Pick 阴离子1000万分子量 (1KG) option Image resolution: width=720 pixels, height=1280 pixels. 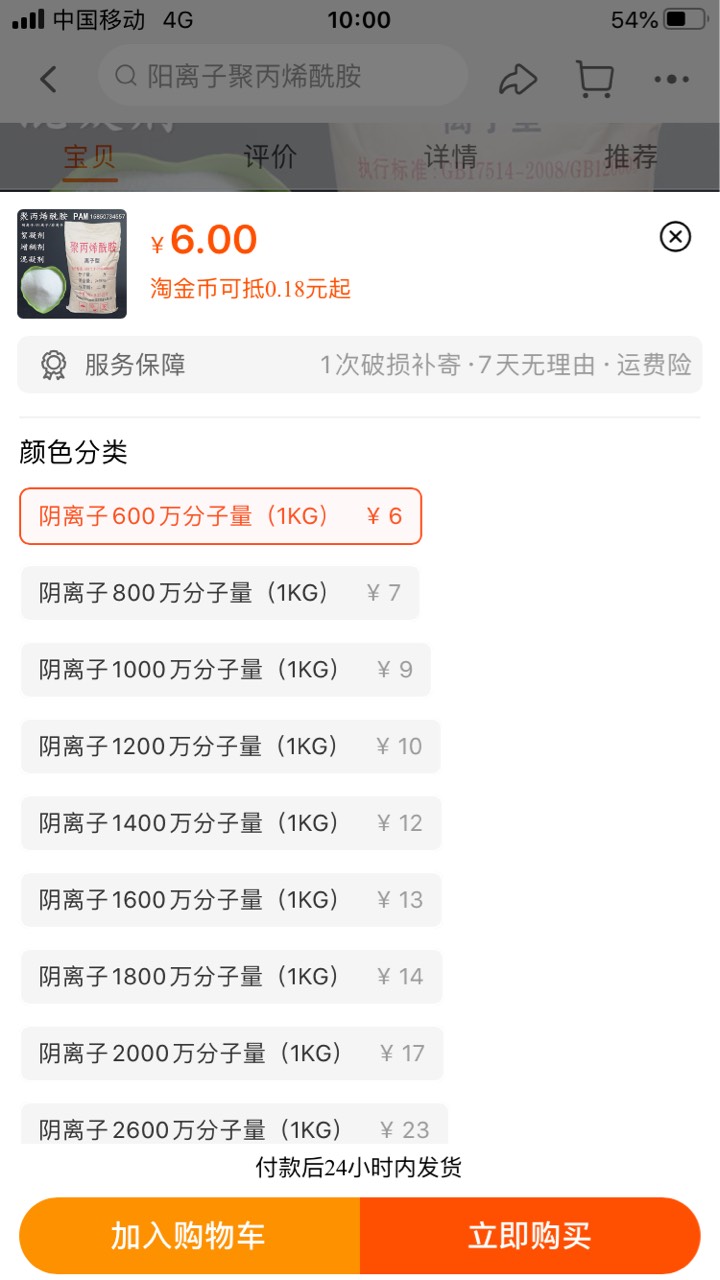pyautogui.click(x=226, y=670)
